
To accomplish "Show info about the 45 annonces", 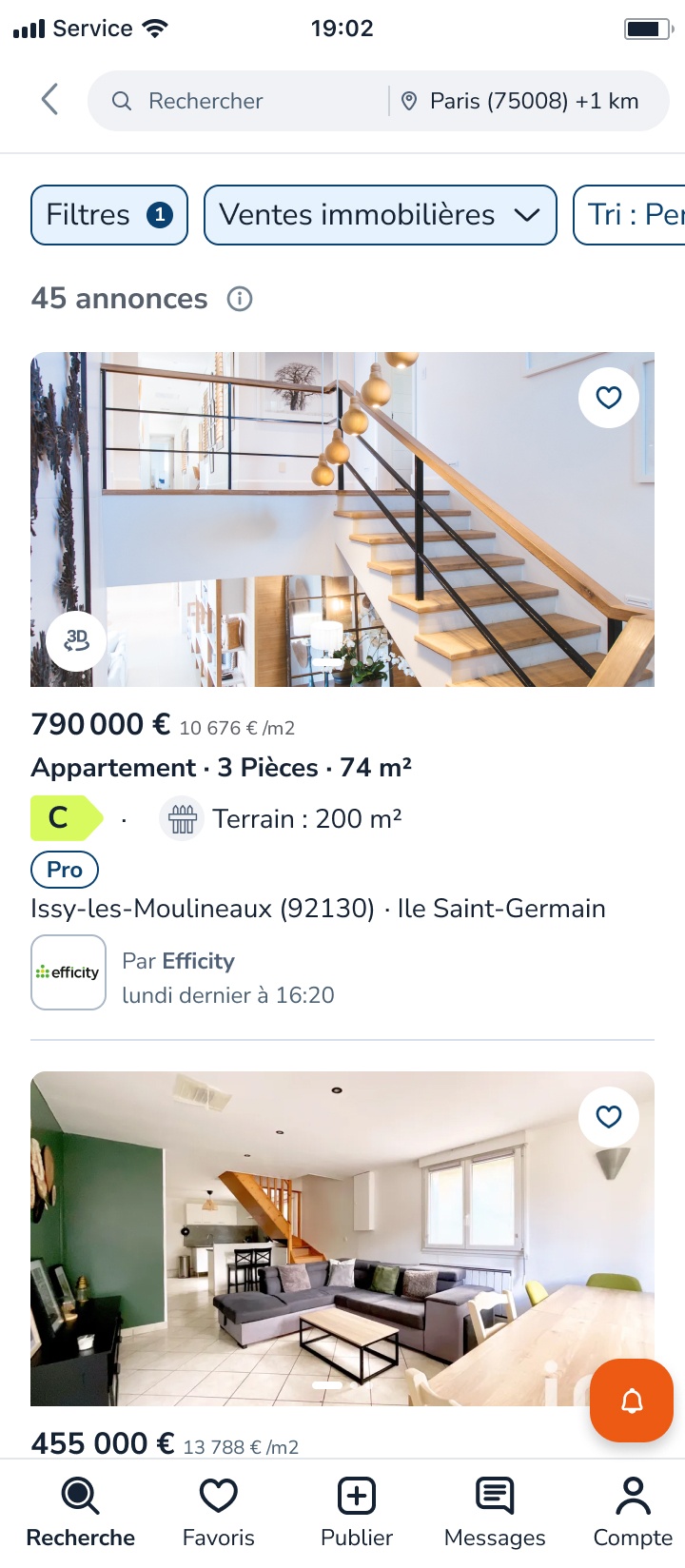I will point(240,299).
